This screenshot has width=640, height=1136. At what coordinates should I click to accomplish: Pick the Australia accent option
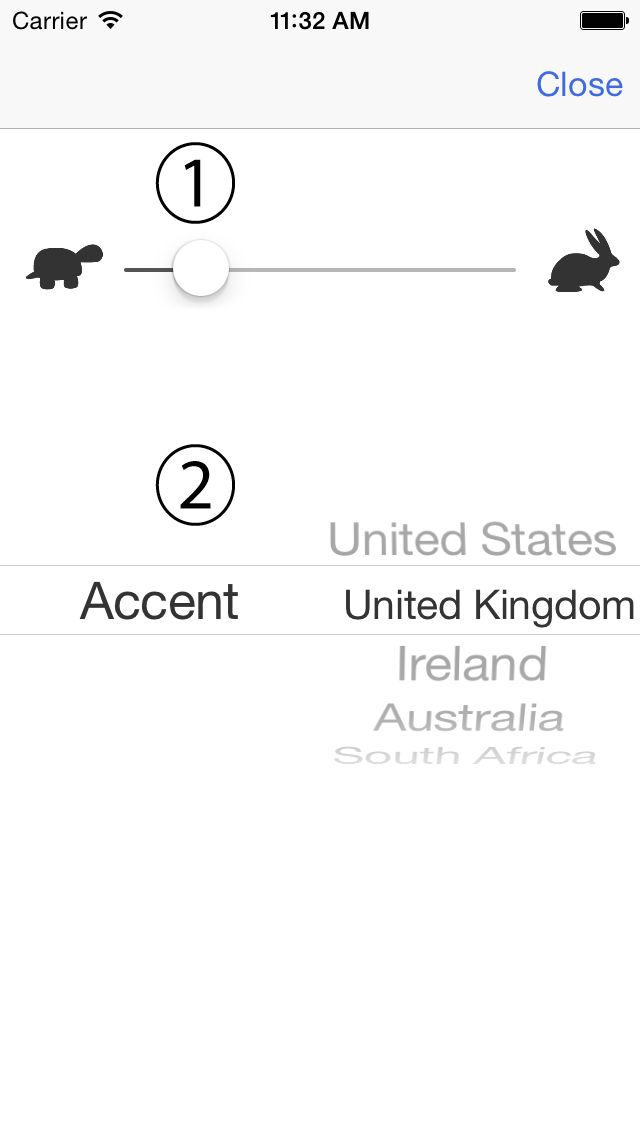pos(468,717)
